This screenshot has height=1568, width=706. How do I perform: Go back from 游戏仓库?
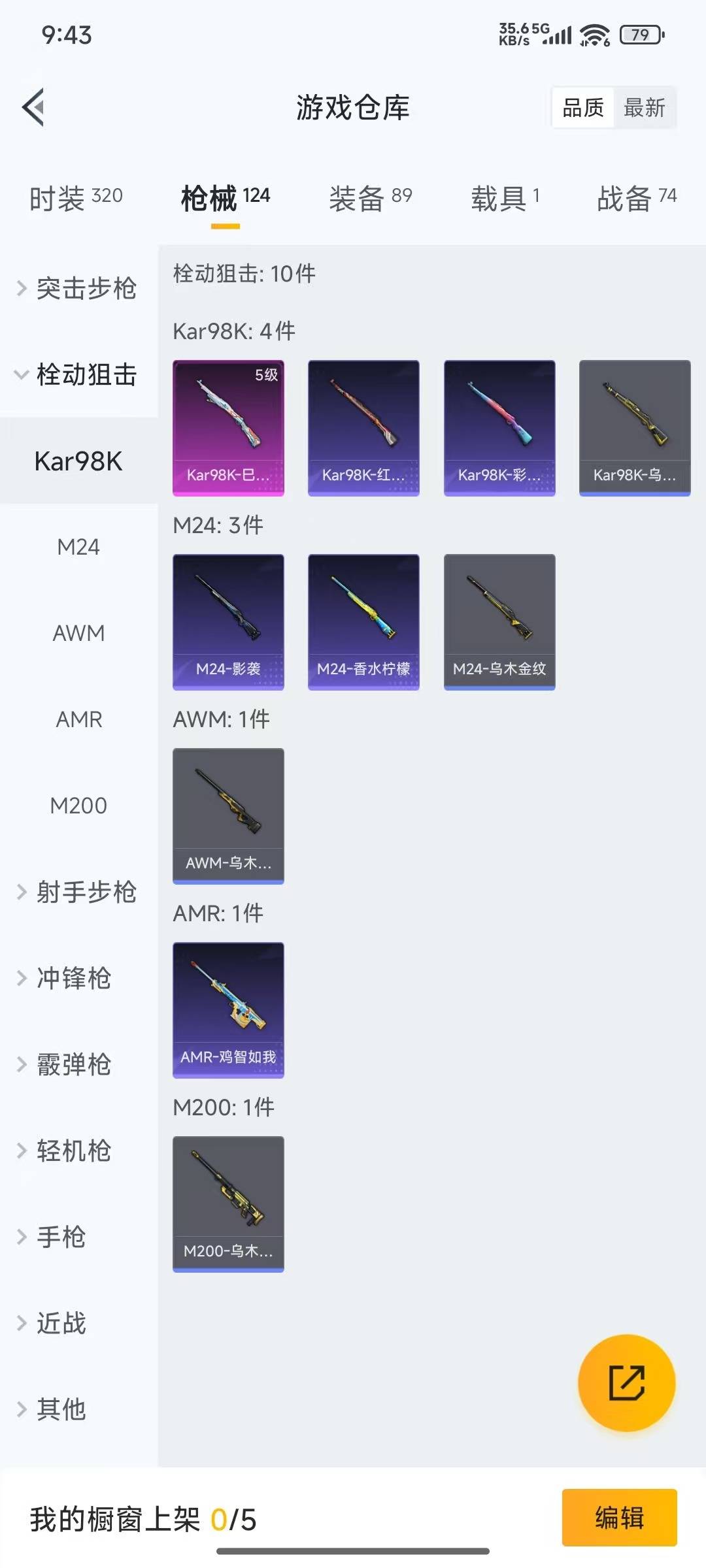34,107
